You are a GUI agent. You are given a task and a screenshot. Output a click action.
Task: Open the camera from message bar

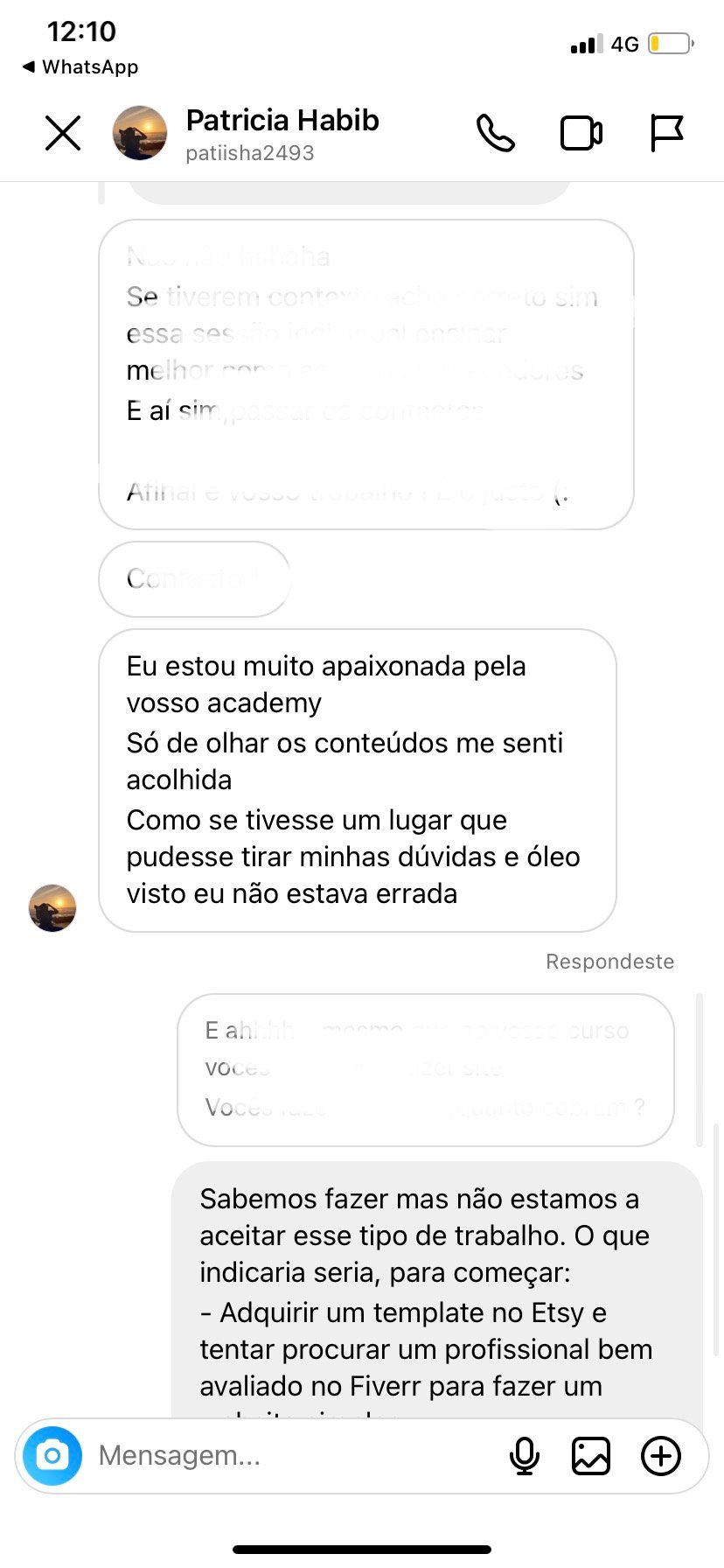click(52, 1456)
